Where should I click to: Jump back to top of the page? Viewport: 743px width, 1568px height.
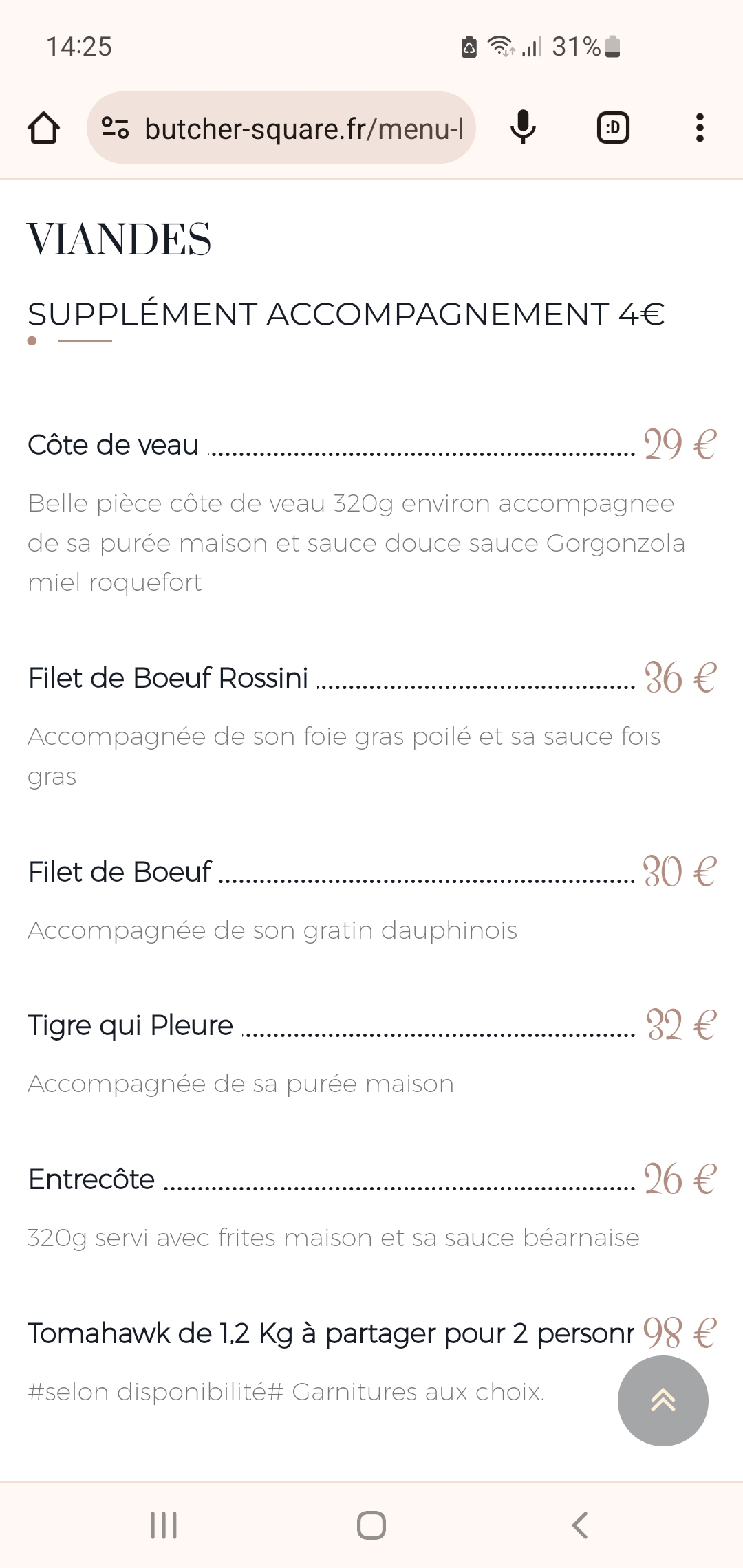[x=663, y=1400]
